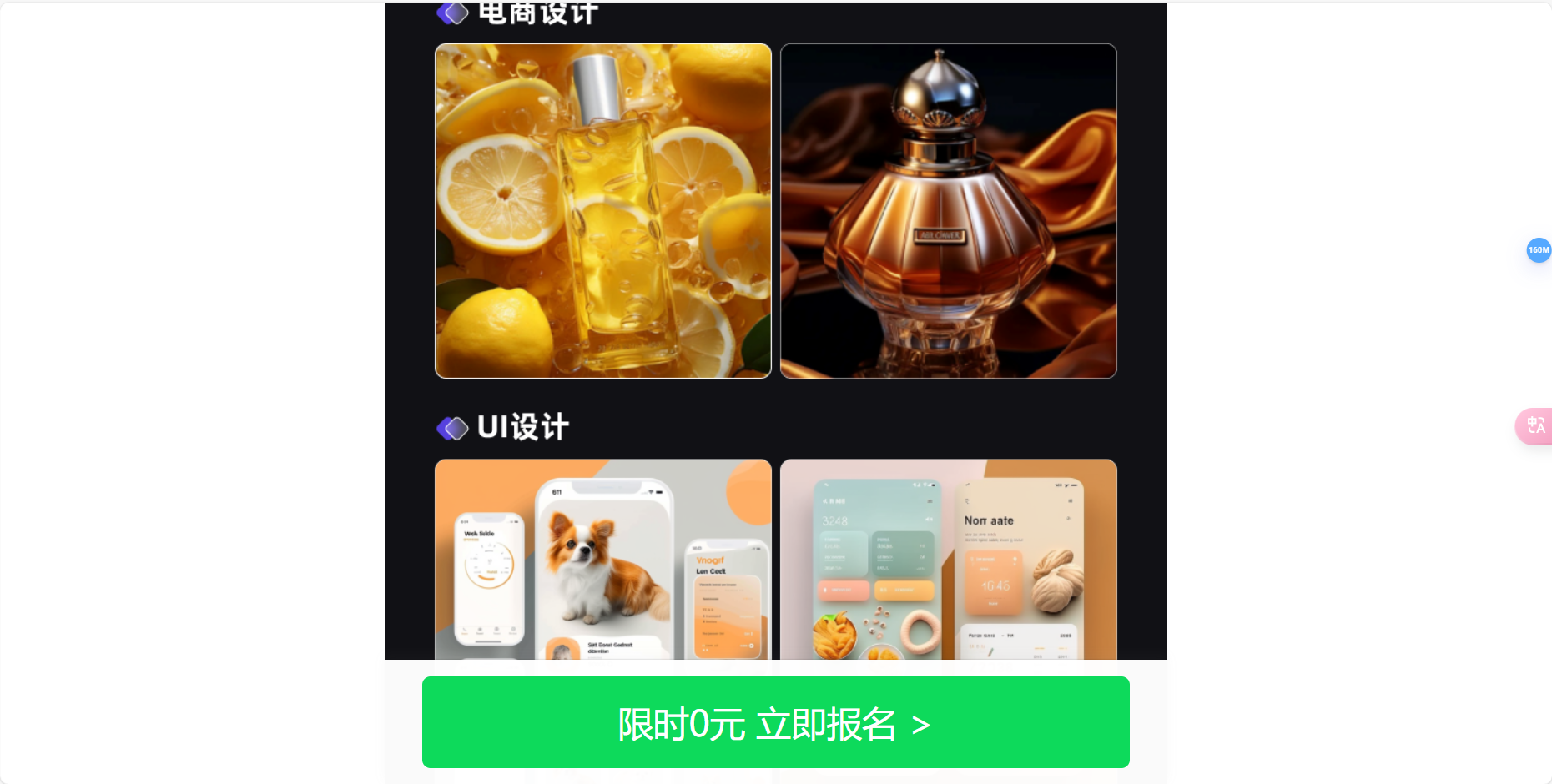Tap the green 限时0元 立即报名 button
The width and height of the screenshot is (1552, 784).
tap(775, 722)
